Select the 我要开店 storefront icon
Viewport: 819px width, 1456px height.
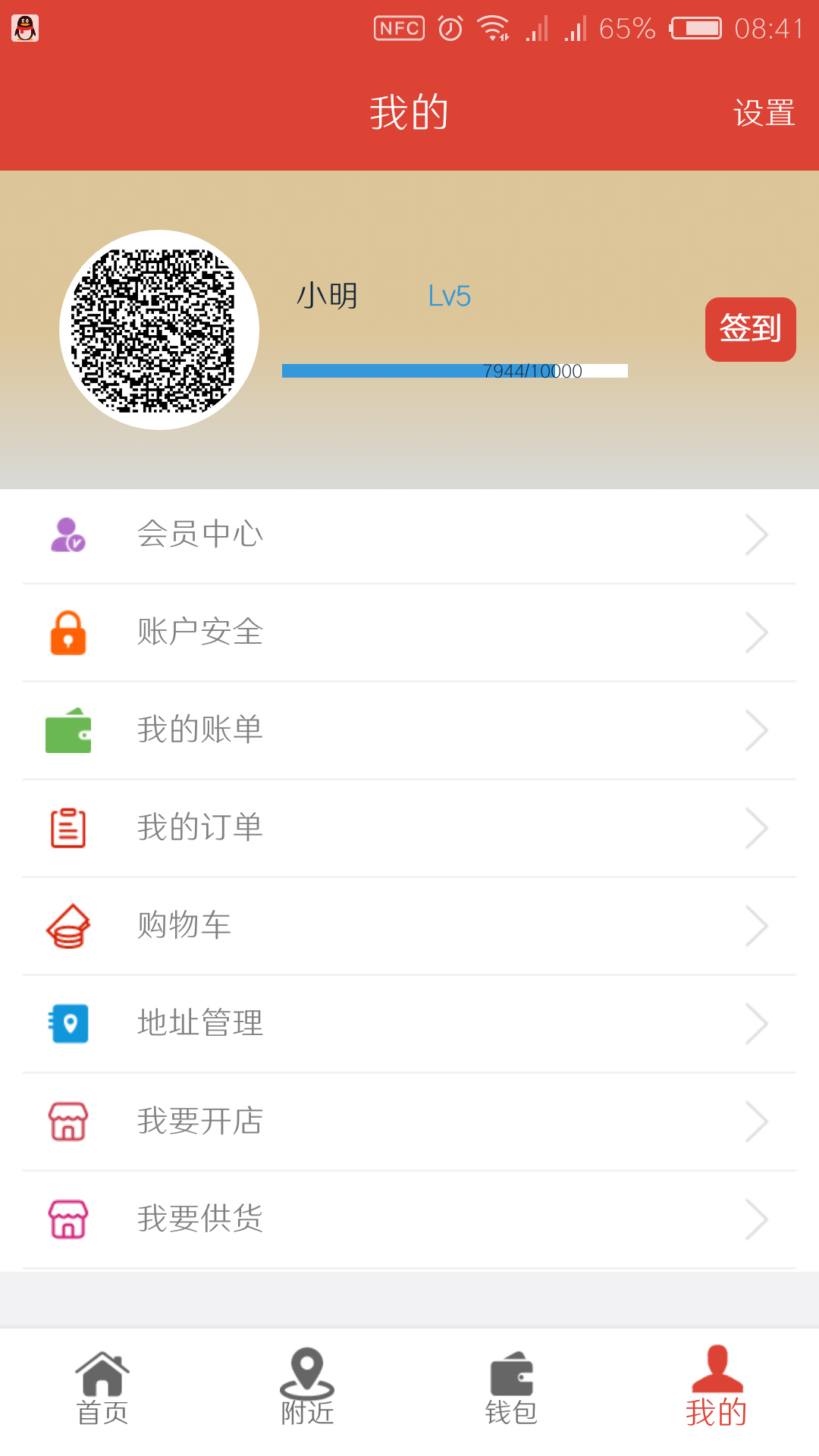pyautogui.click(x=68, y=1121)
